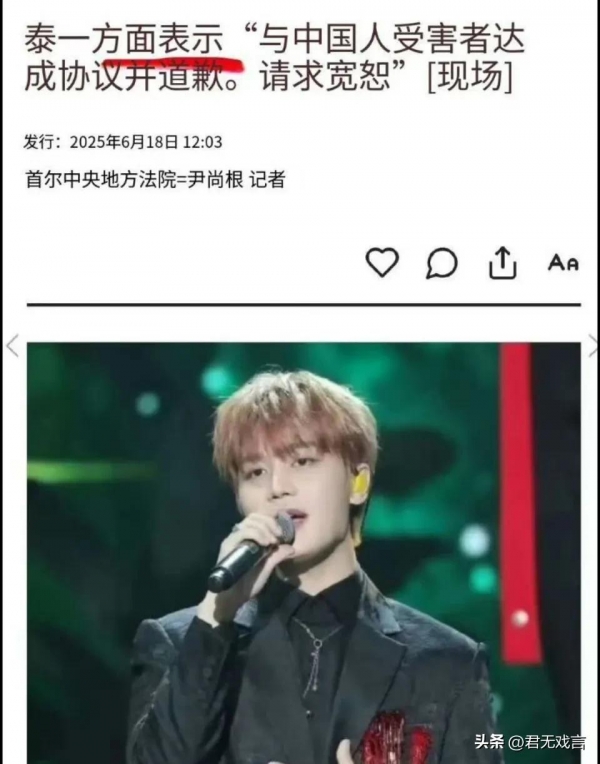This screenshot has width=600, height=764.
Task: Like this article with the heart icon
Action: tap(382, 262)
